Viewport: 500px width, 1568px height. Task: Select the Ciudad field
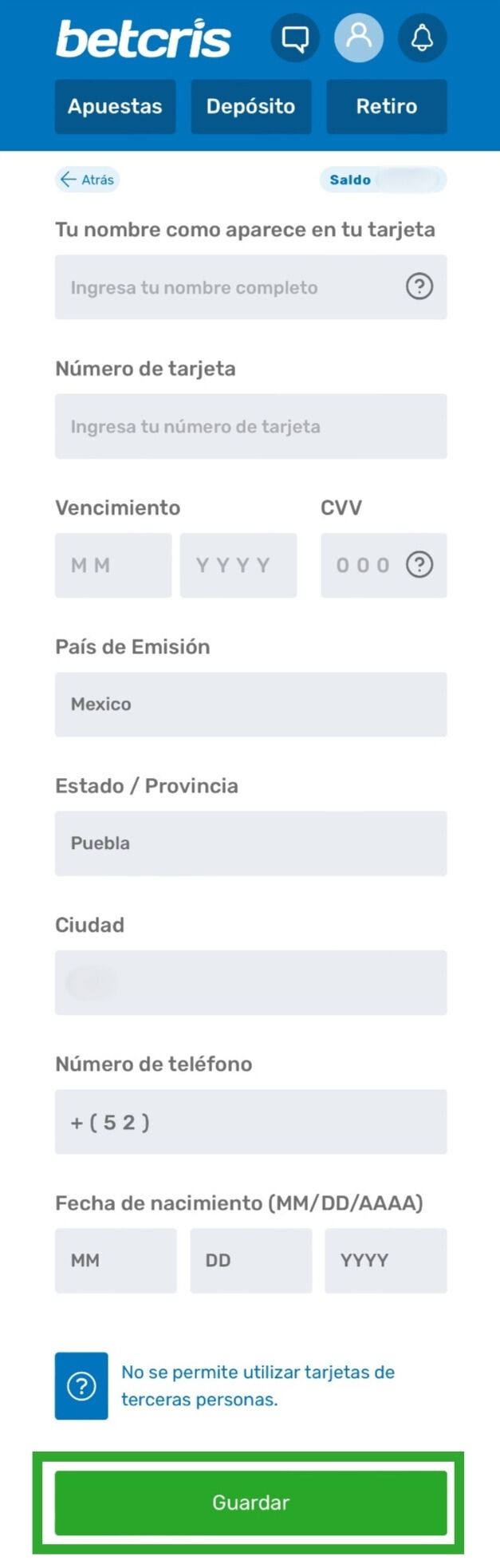(x=250, y=982)
